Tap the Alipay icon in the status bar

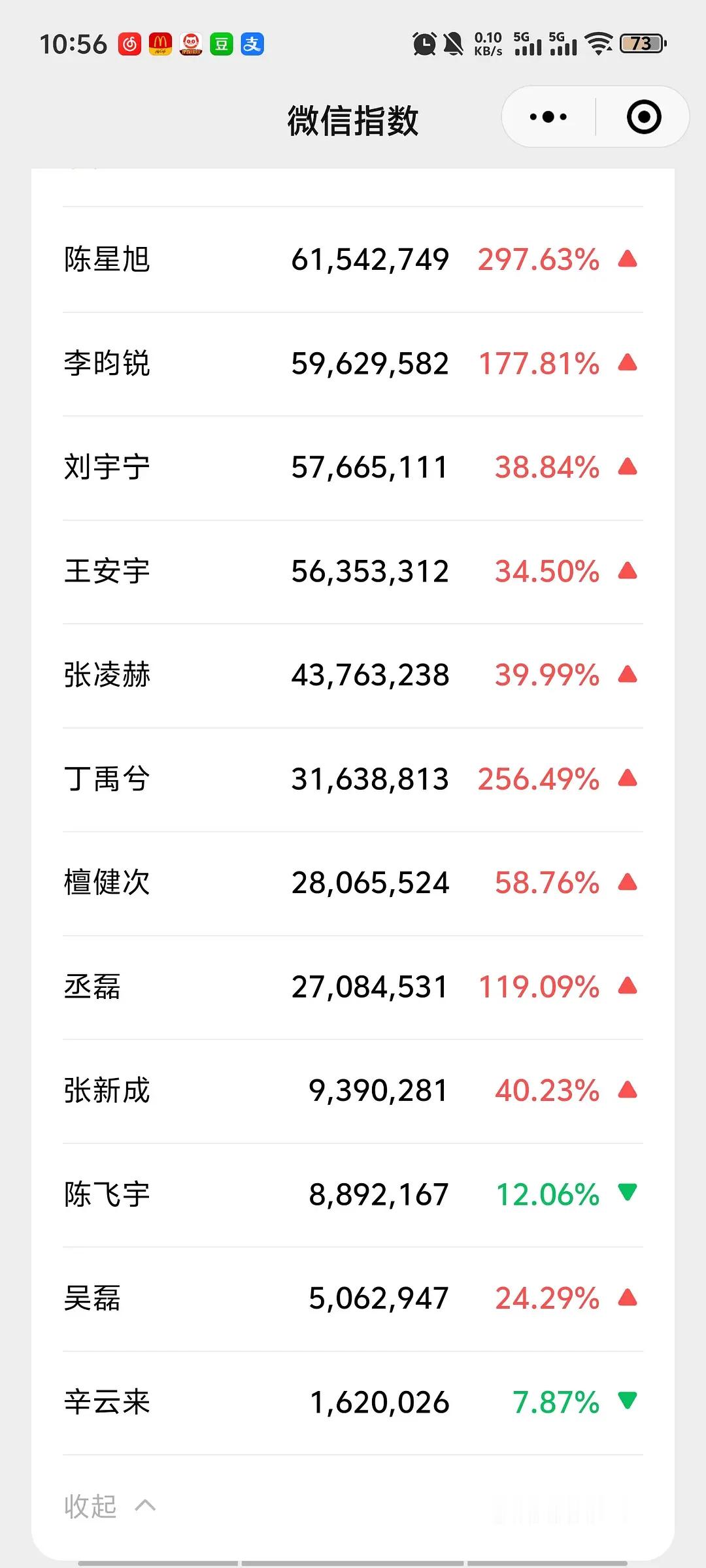[x=253, y=44]
